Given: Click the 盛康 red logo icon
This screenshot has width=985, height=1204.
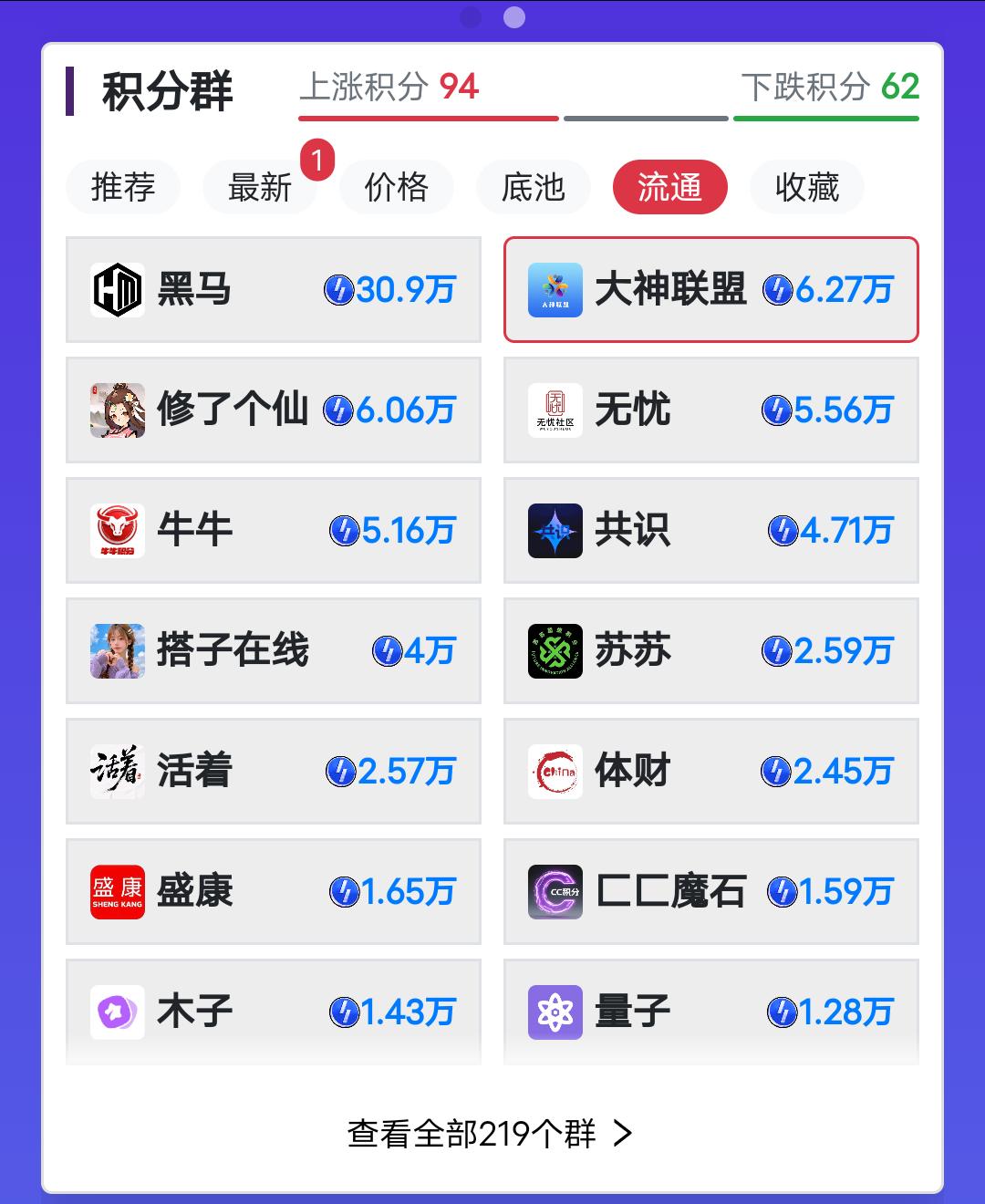Looking at the screenshot, I should [117, 891].
